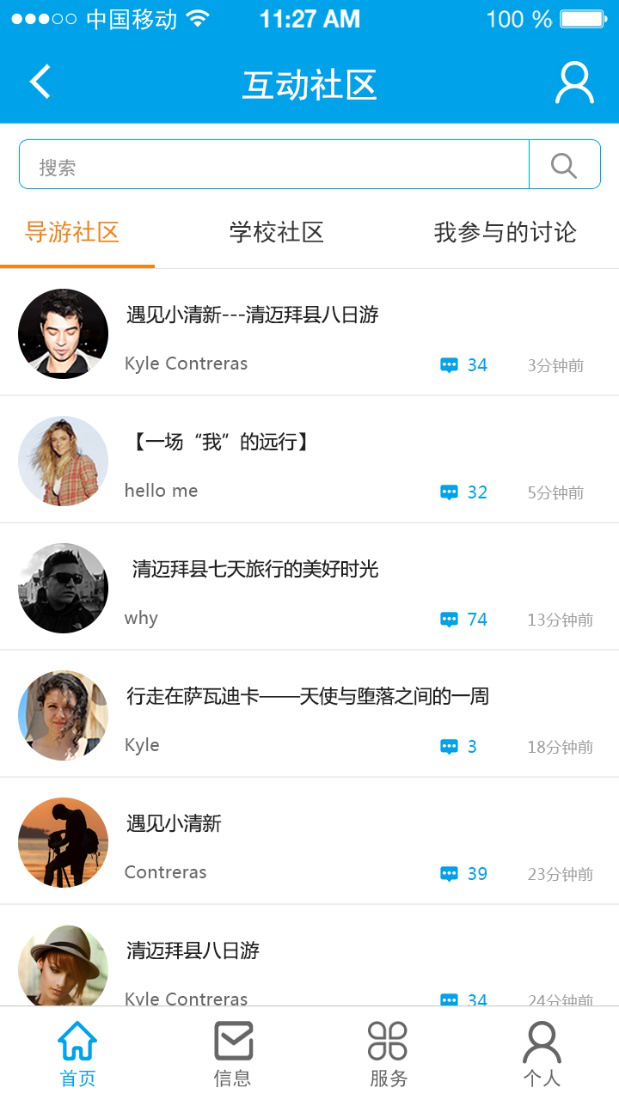Open the 信息 messages tab
This screenshot has height=1100, width=619.
(x=232, y=1054)
